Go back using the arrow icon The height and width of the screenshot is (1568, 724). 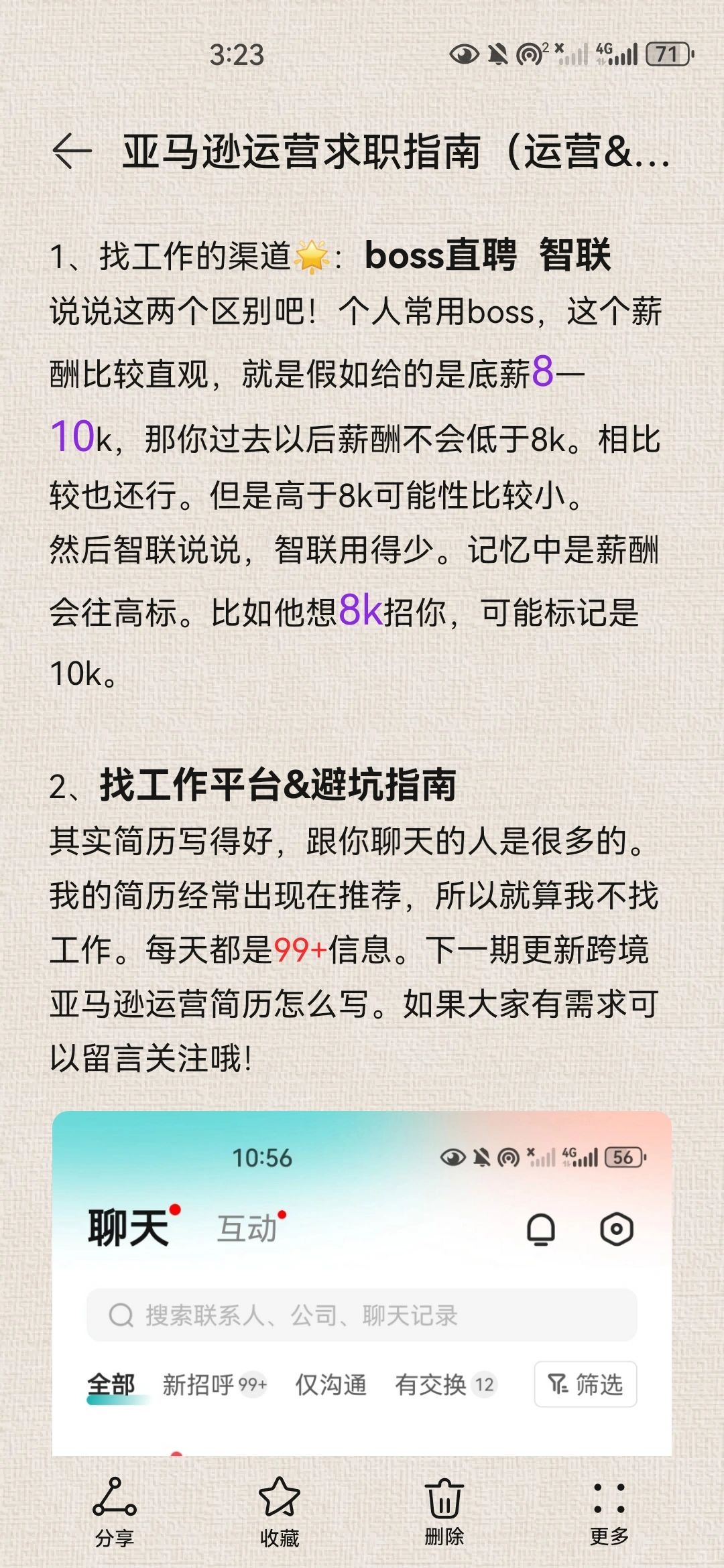click(71, 151)
